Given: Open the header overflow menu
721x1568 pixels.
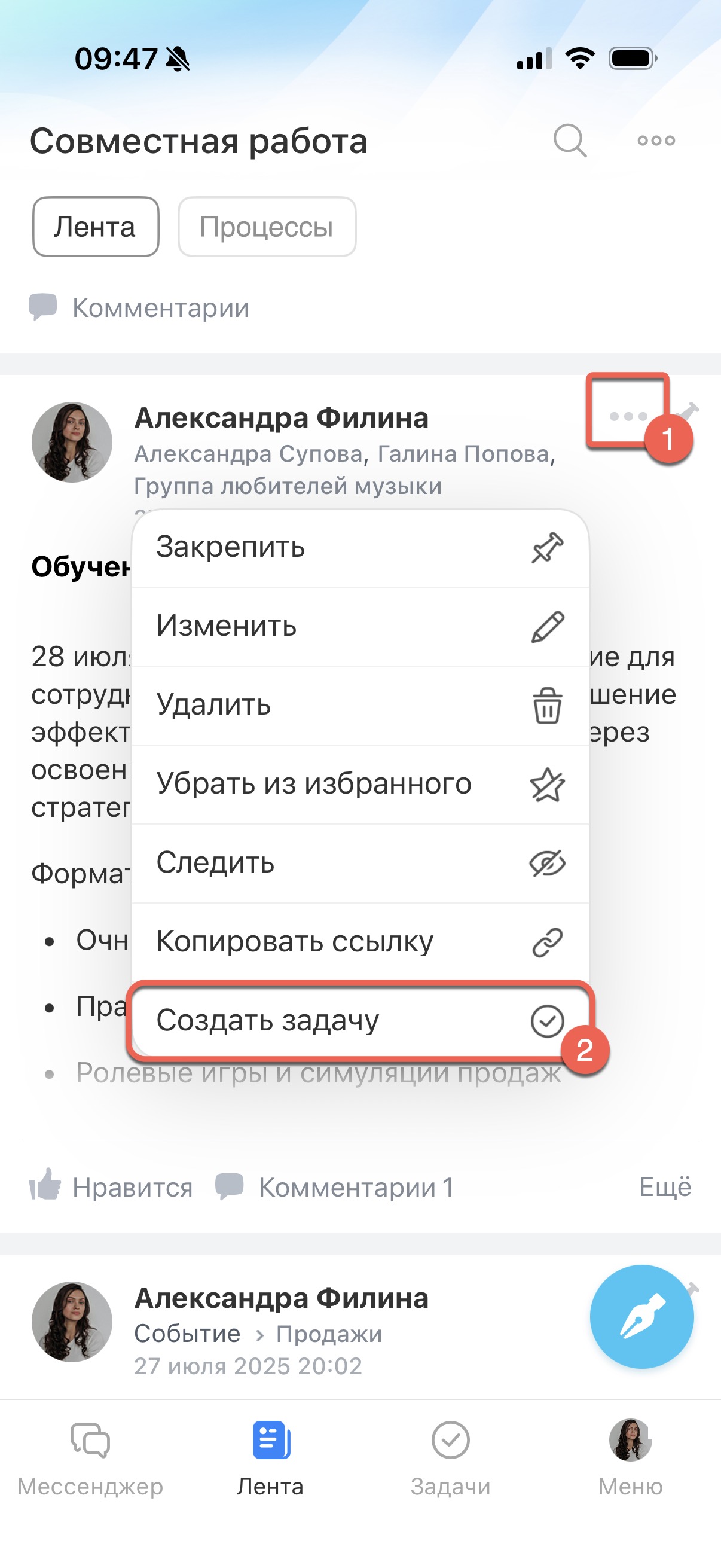Looking at the screenshot, I should pyautogui.click(x=656, y=141).
